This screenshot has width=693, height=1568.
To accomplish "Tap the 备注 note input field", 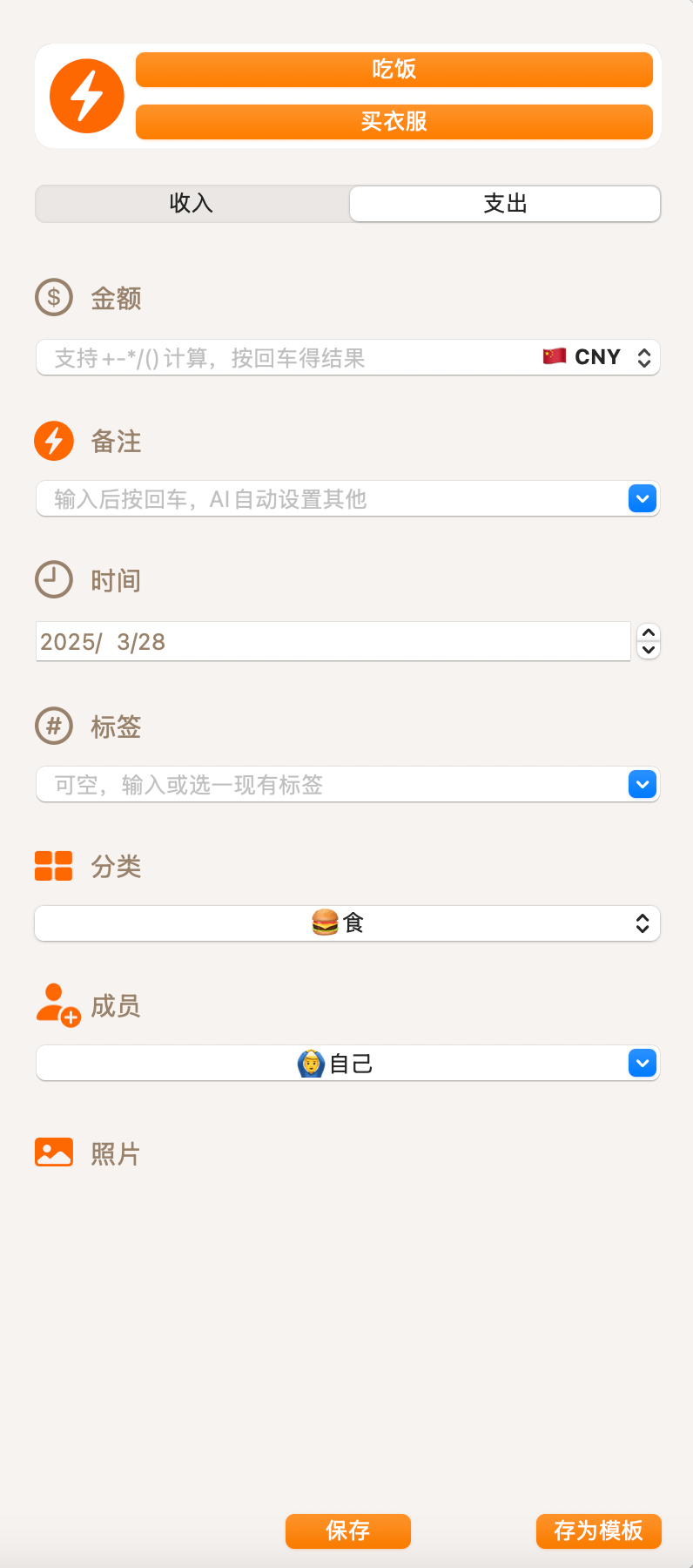I will 331,499.
